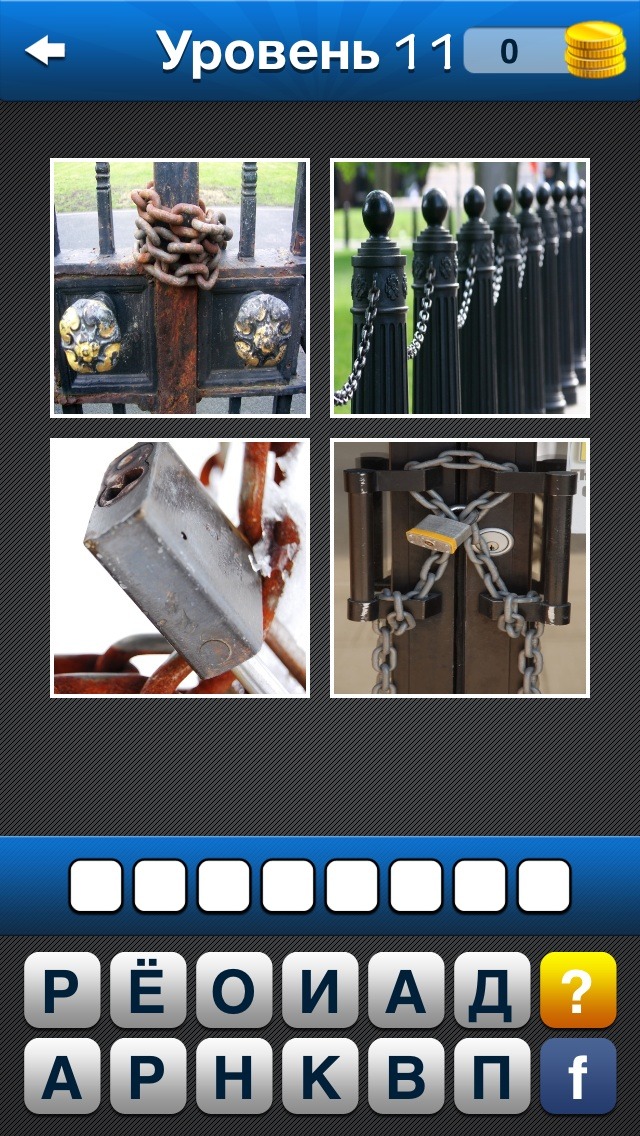Image resolution: width=640 pixels, height=1136 pixels.
Task: Pick the letter О tile
Action: click(x=234, y=990)
